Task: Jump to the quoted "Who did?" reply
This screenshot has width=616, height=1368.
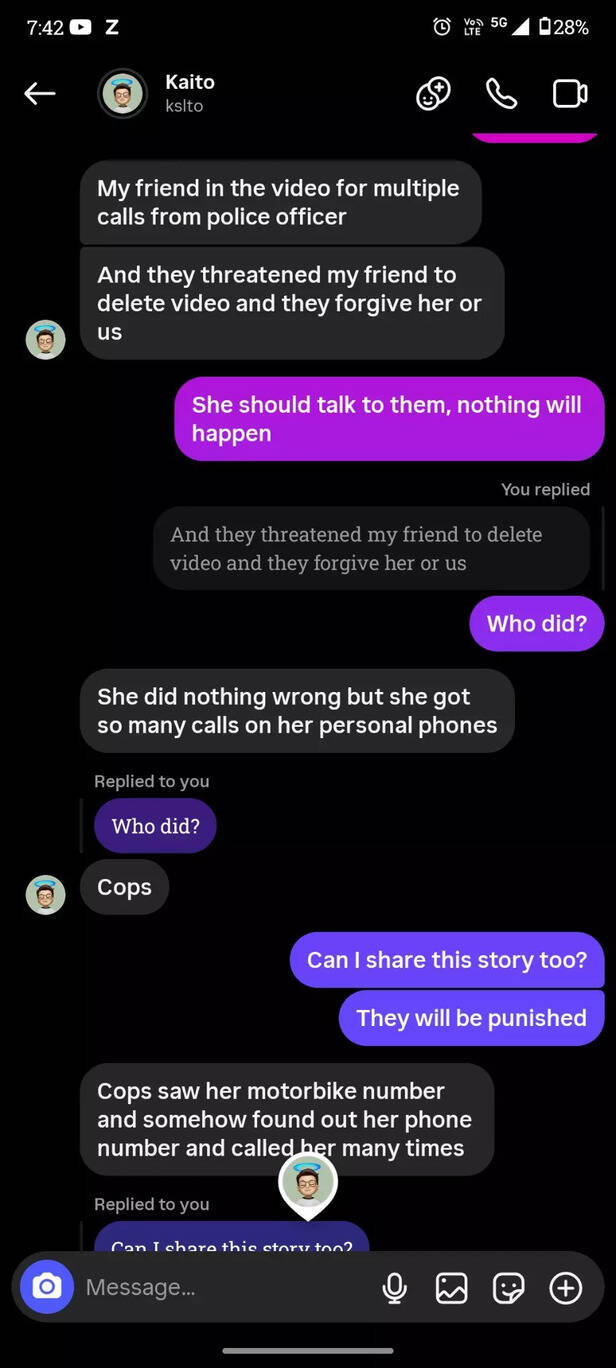Action: 155,826
